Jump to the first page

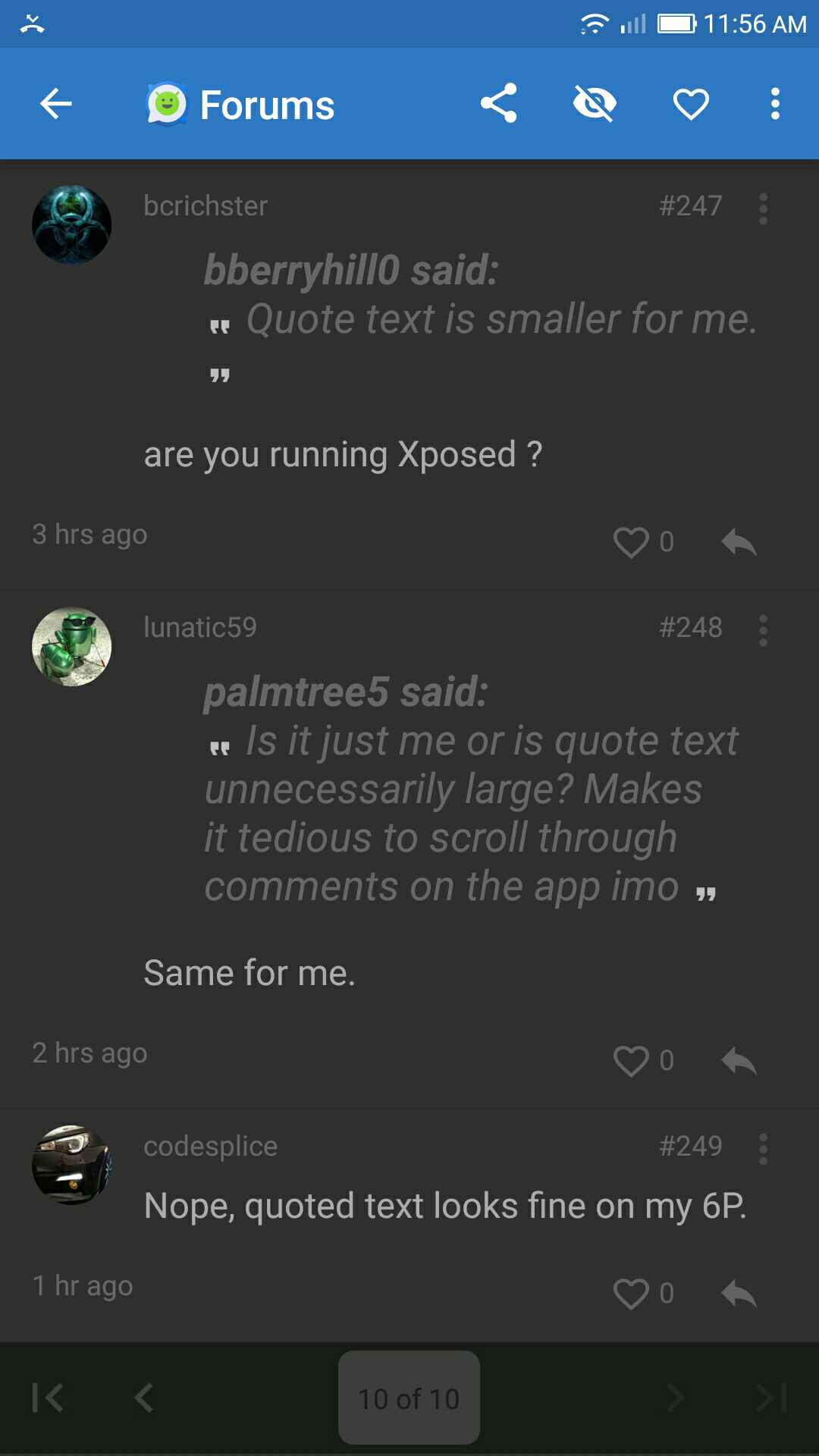47,1398
